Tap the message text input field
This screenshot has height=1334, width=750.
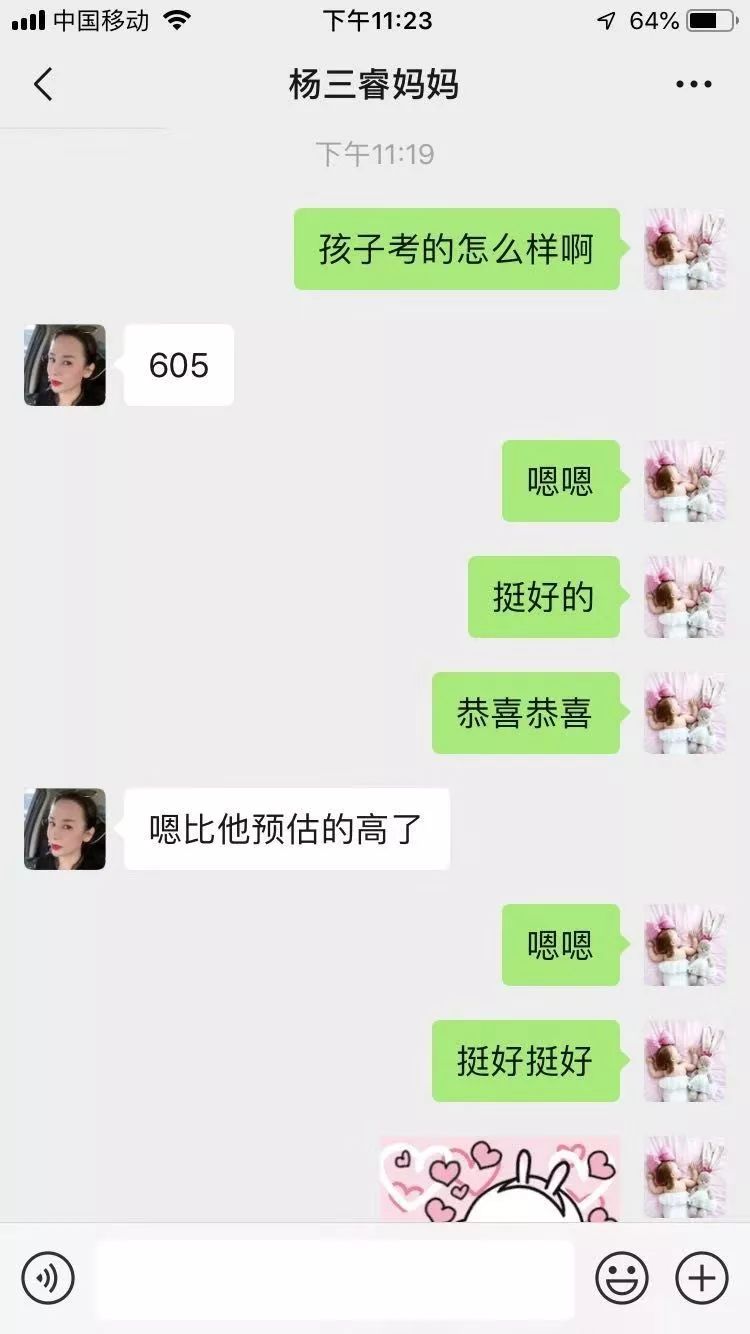[335, 1278]
